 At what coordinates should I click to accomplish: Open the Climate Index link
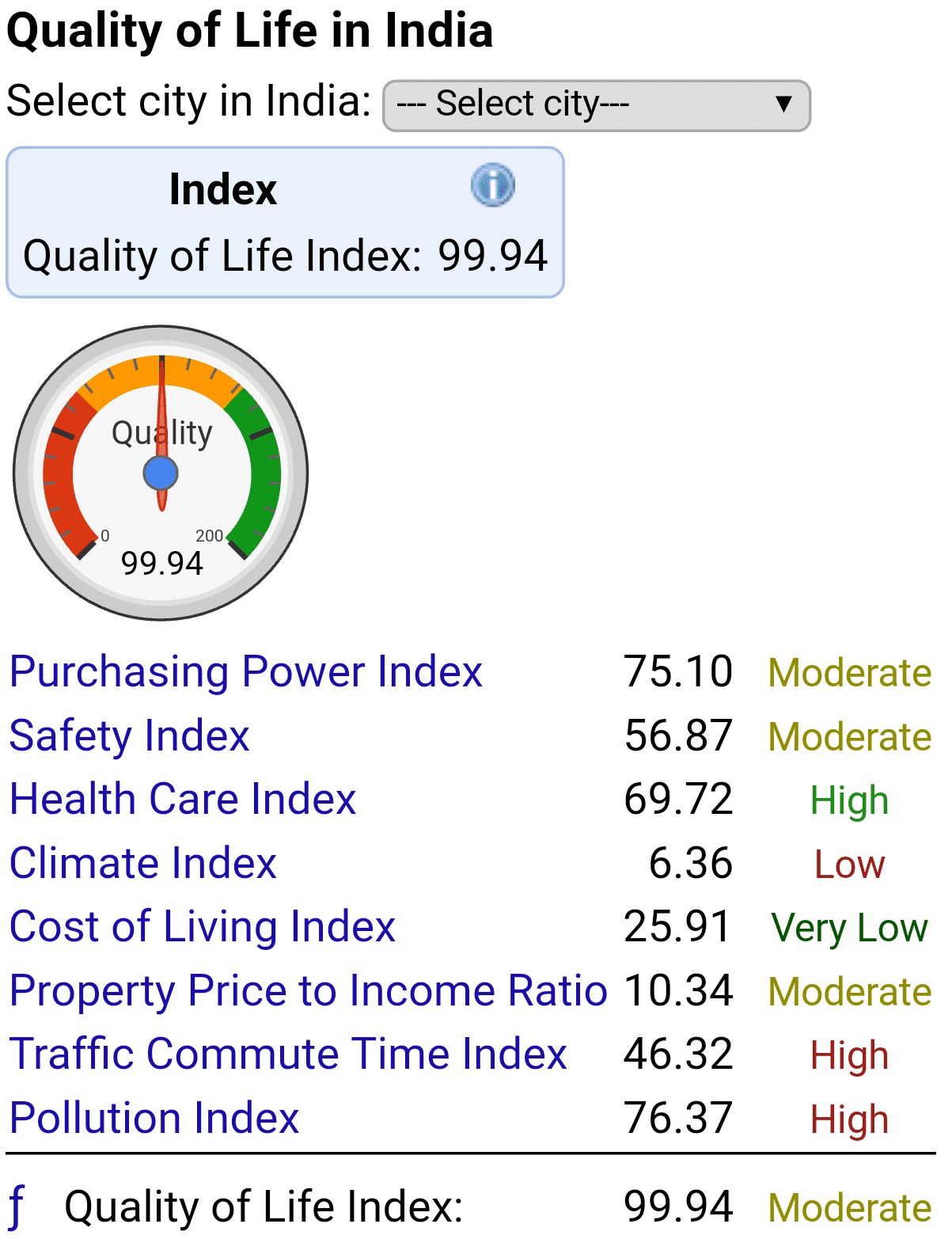tap(143, 864)
